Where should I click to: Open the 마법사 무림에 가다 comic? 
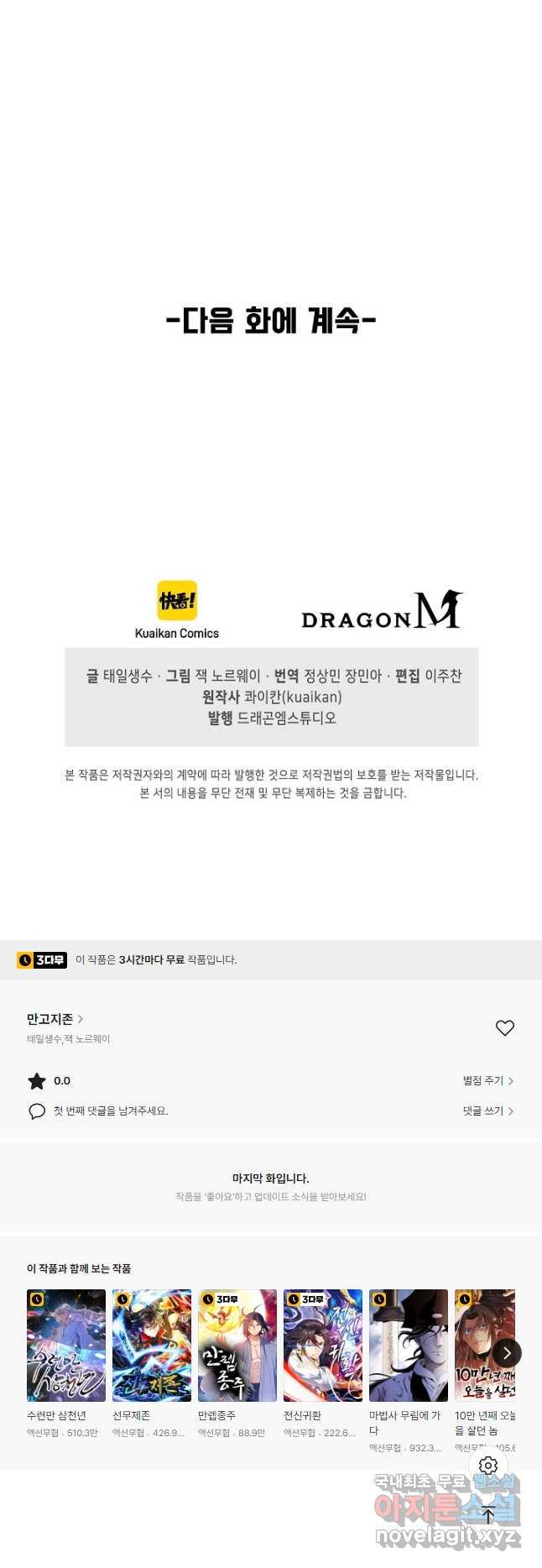pyautogui.click(x=409, y=1346)
